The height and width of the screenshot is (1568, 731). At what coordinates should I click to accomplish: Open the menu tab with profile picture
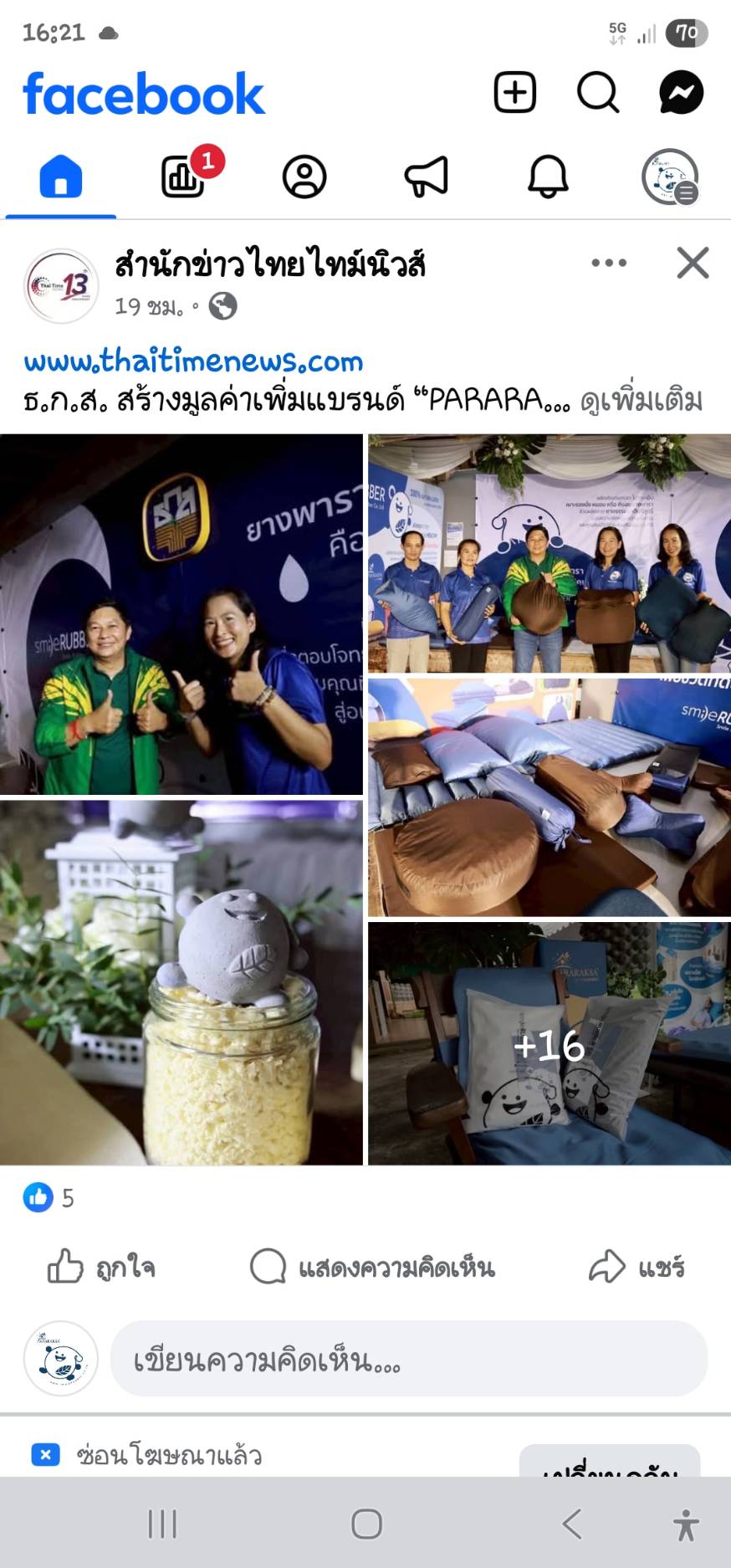(x=670, y=177)
